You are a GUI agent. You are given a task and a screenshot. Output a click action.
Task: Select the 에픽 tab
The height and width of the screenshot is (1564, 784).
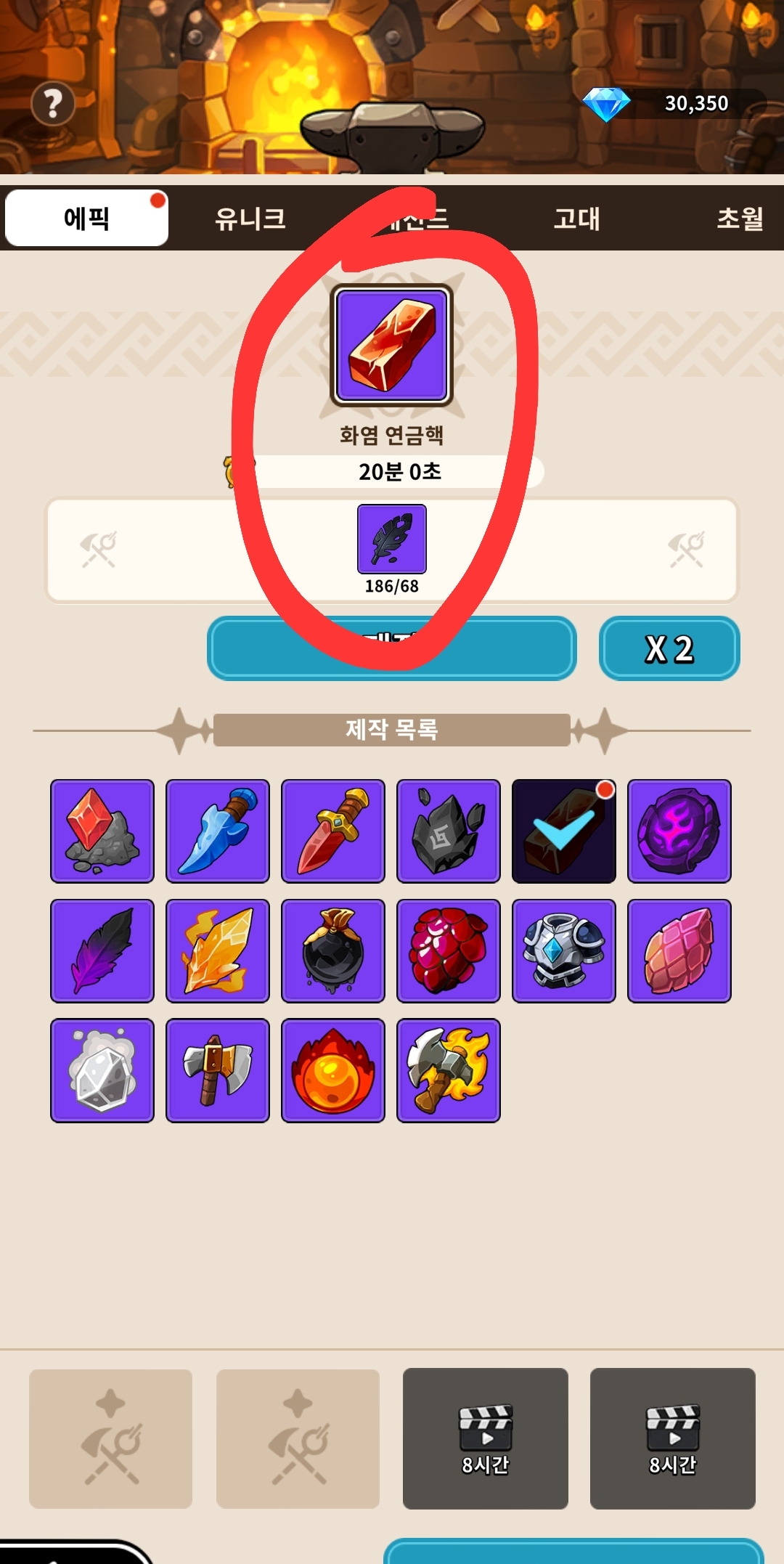pyautogui.click(x=87, y=219)
